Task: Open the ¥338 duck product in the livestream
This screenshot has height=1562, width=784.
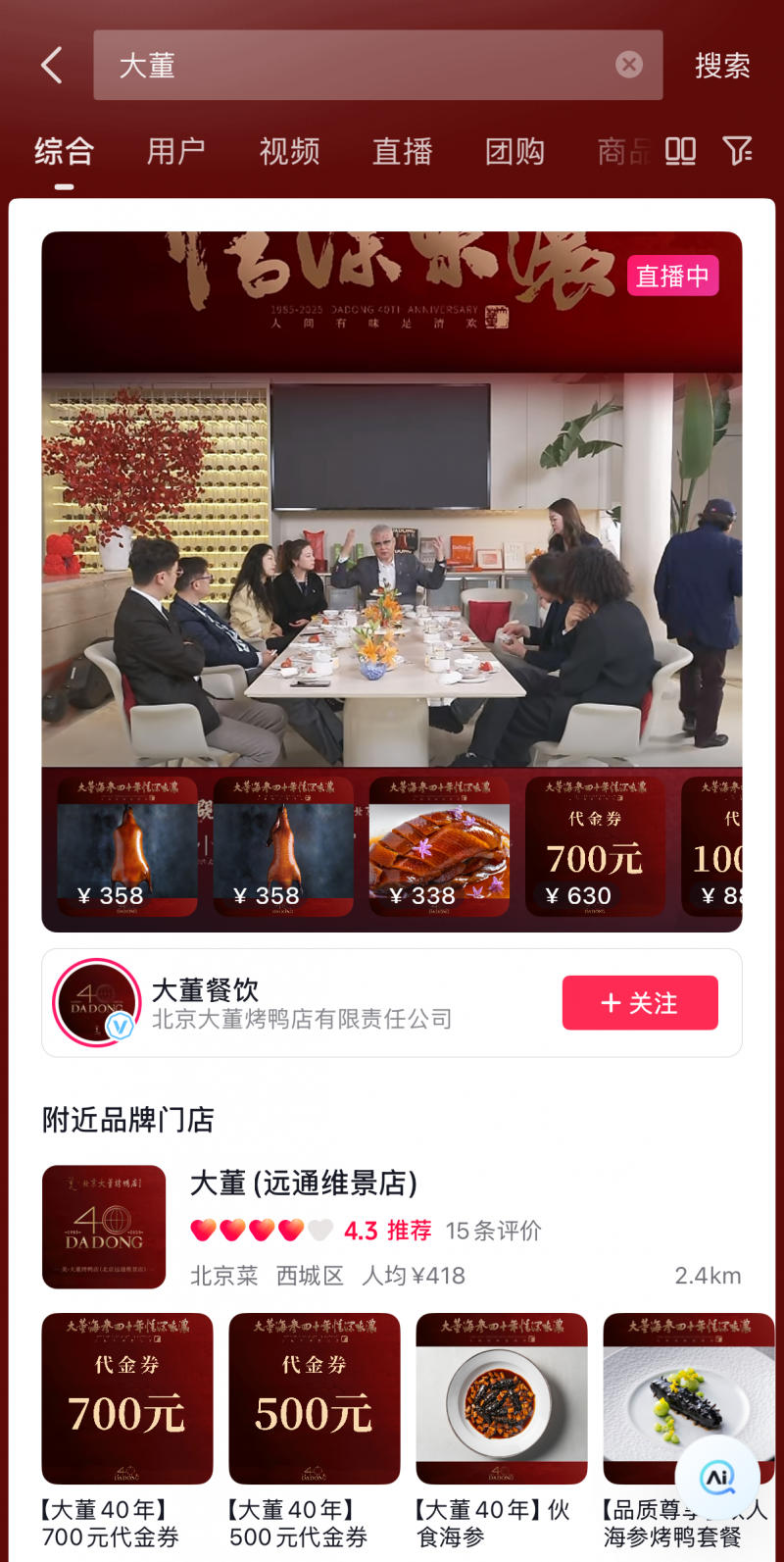Action: 439,847
